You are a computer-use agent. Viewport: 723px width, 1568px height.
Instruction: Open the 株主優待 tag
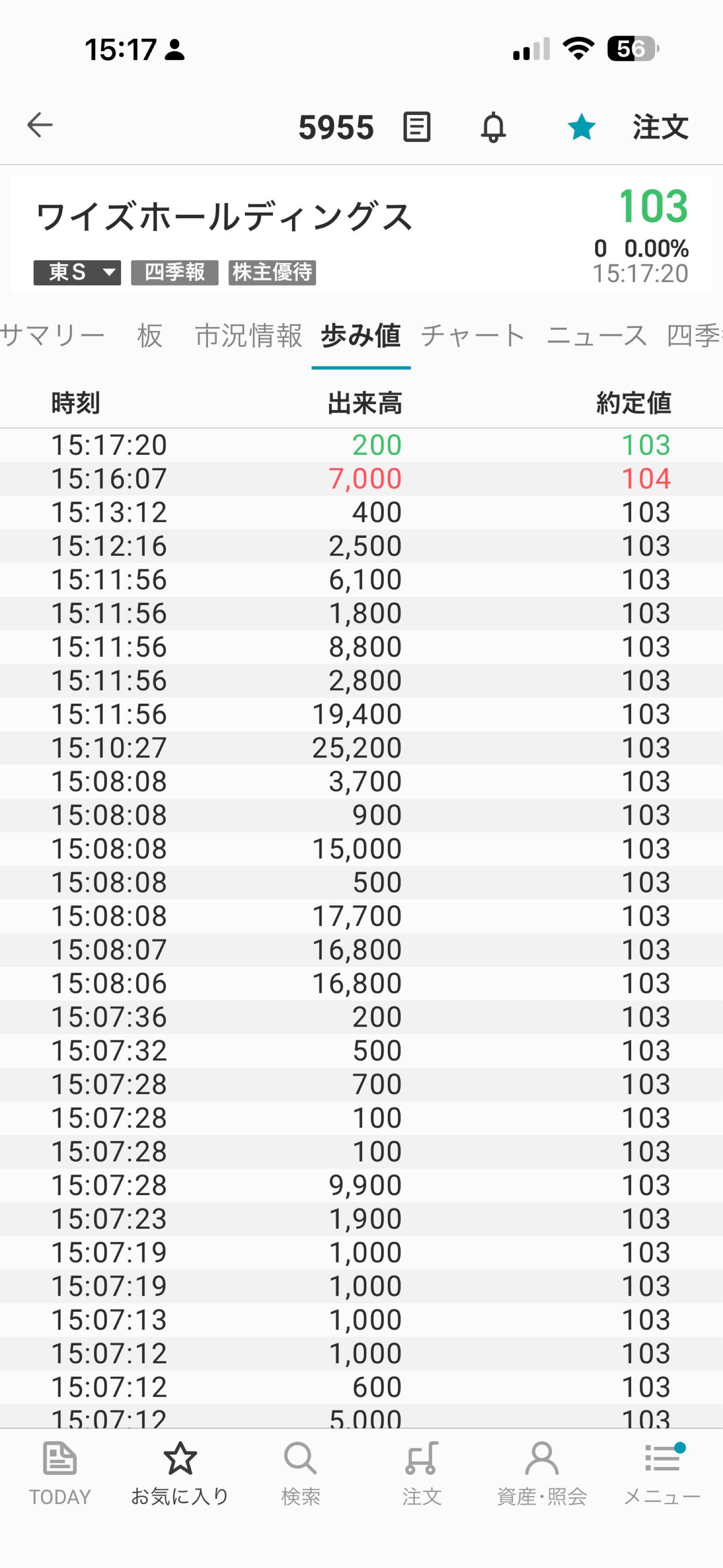click(272, 272)
